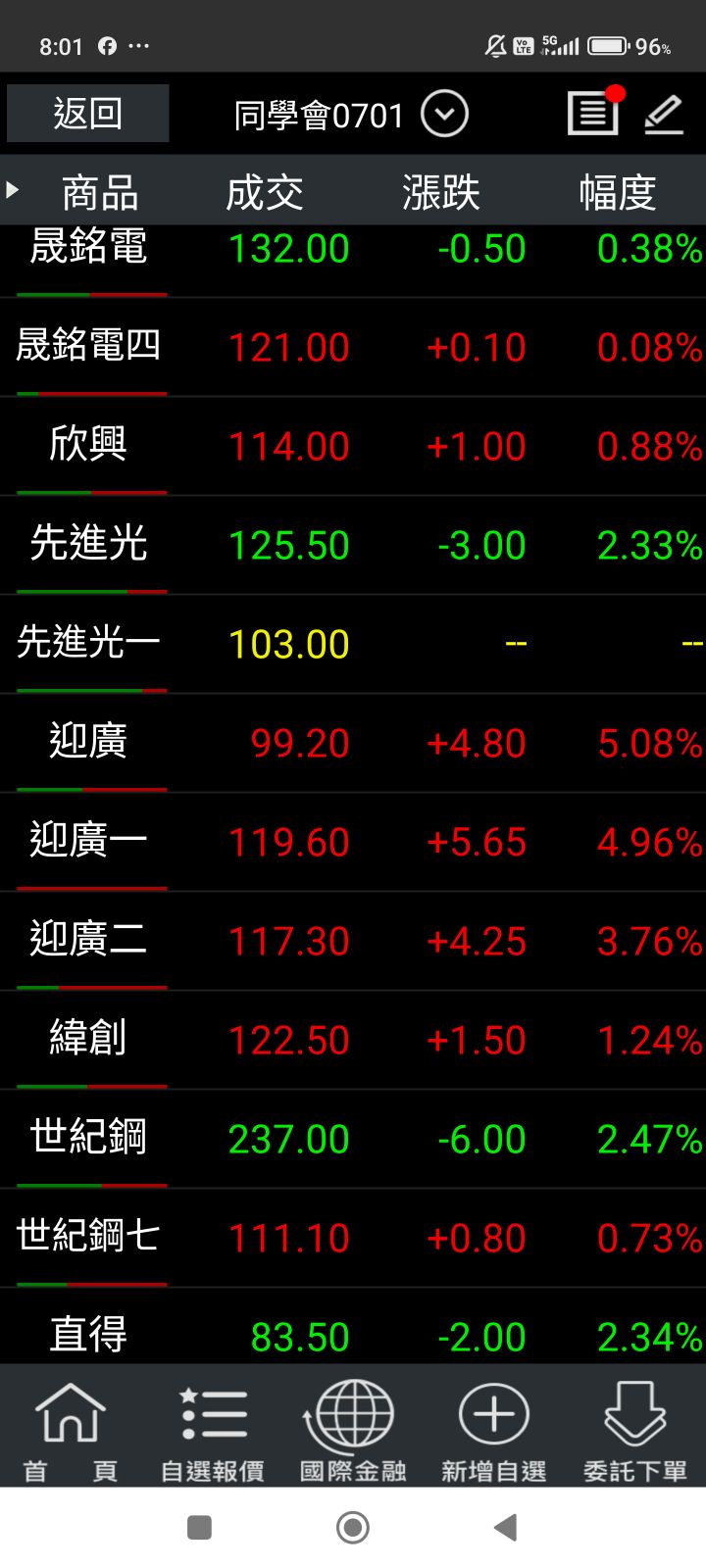Image resolution: width=706 pixels, height=1568 pixels.
Task: Open the pencil edit icon
Action: [664, 115]
